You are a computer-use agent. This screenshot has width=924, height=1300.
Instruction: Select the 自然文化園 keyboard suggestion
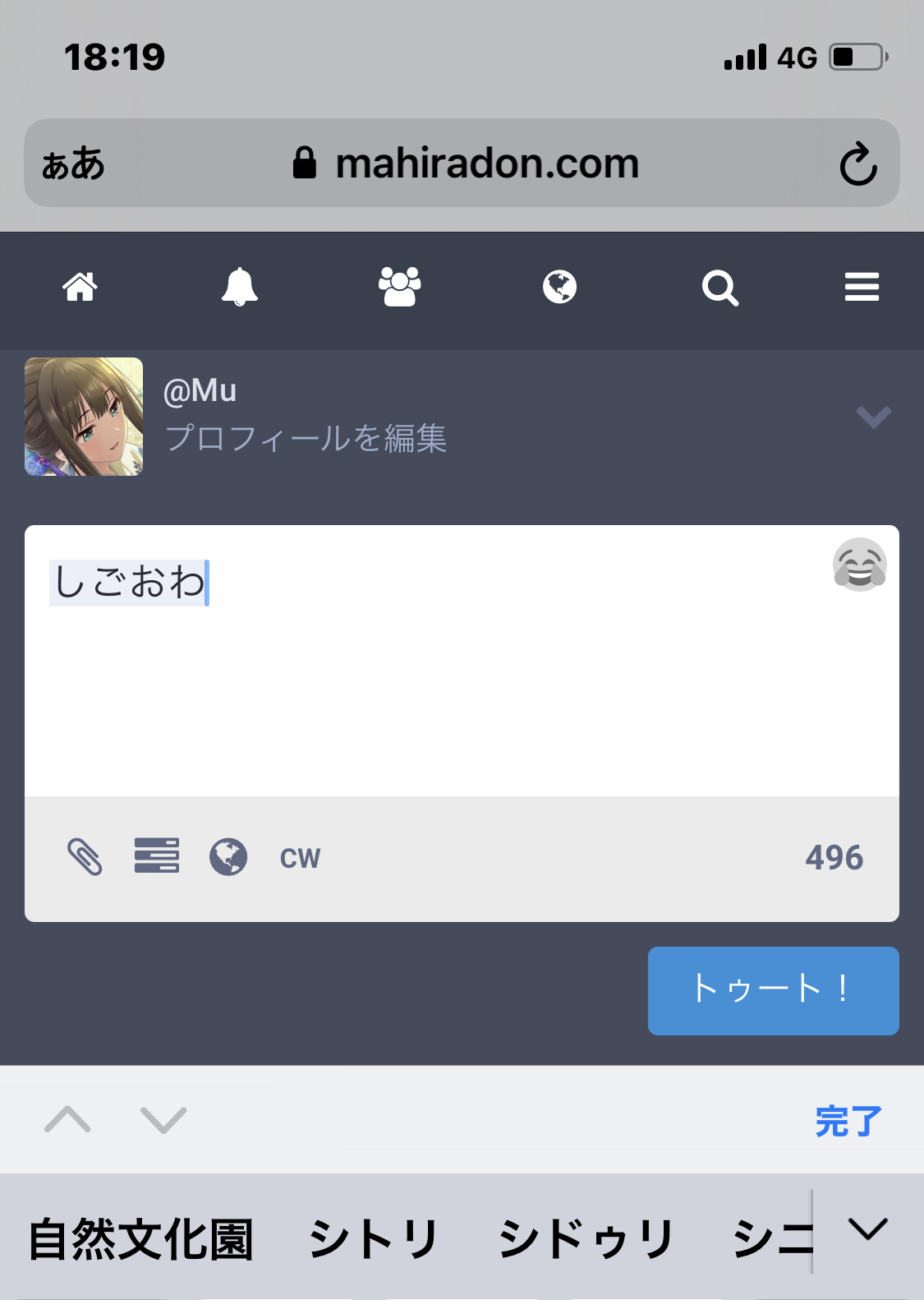140,1239
